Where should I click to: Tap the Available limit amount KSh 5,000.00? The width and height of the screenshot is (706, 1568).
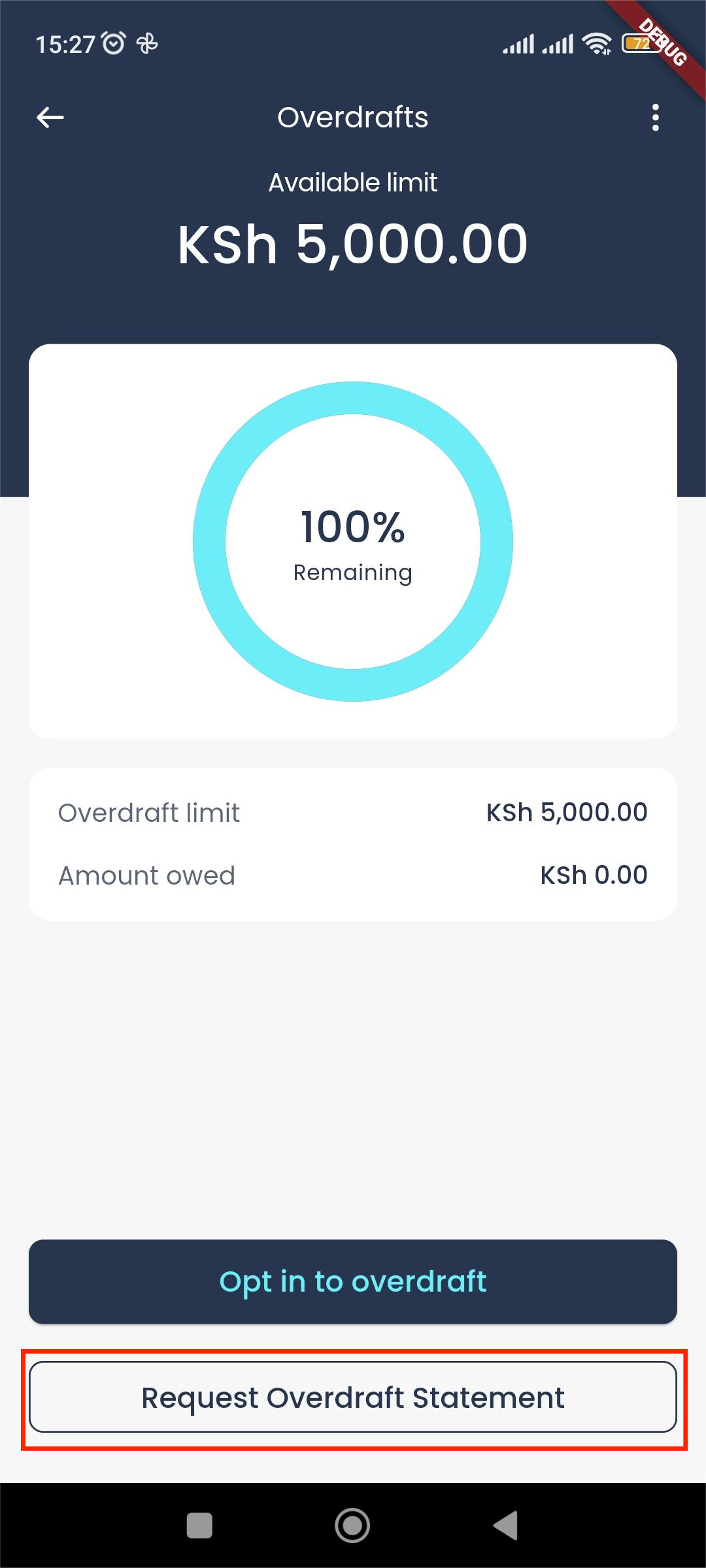tap(353, 243)
